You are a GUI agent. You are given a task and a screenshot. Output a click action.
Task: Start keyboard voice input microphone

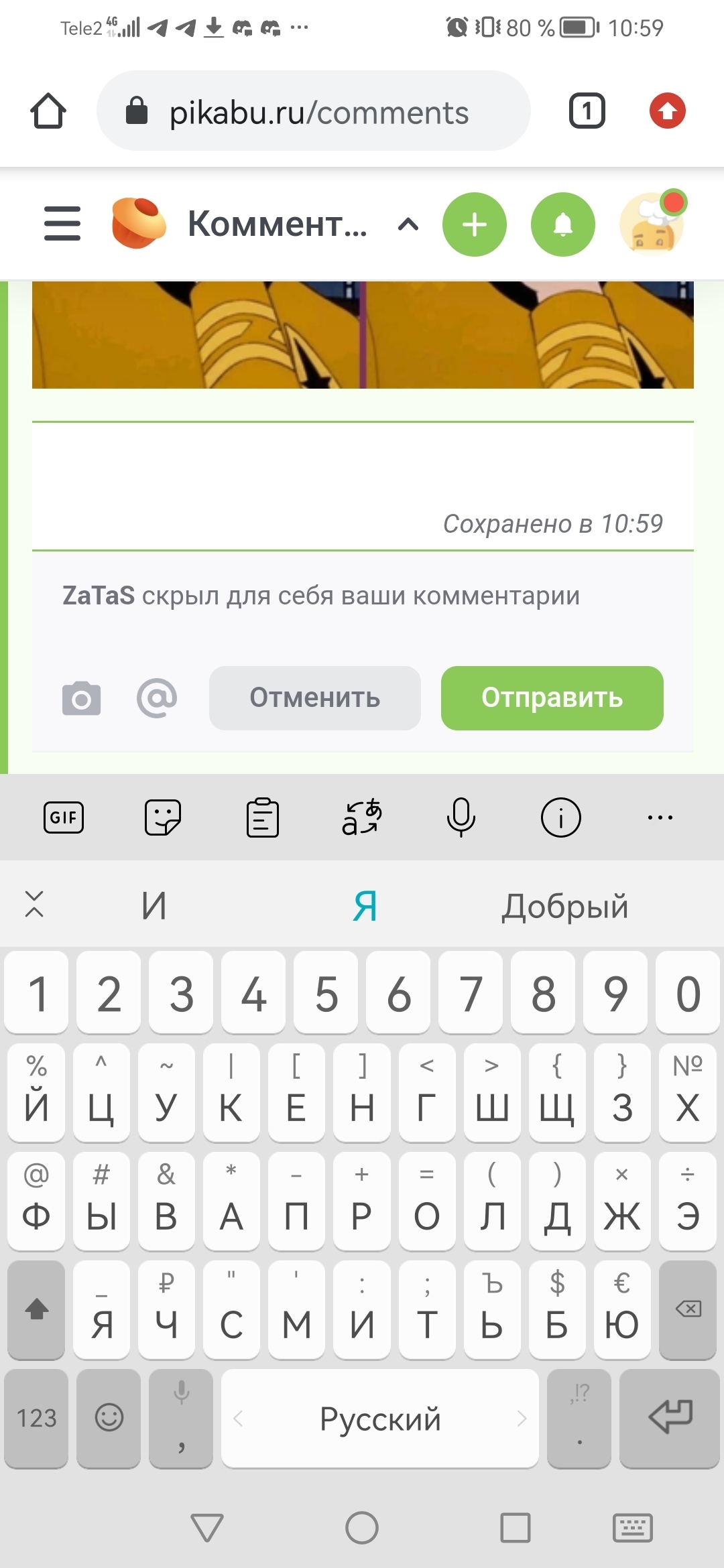coord(461,818)
